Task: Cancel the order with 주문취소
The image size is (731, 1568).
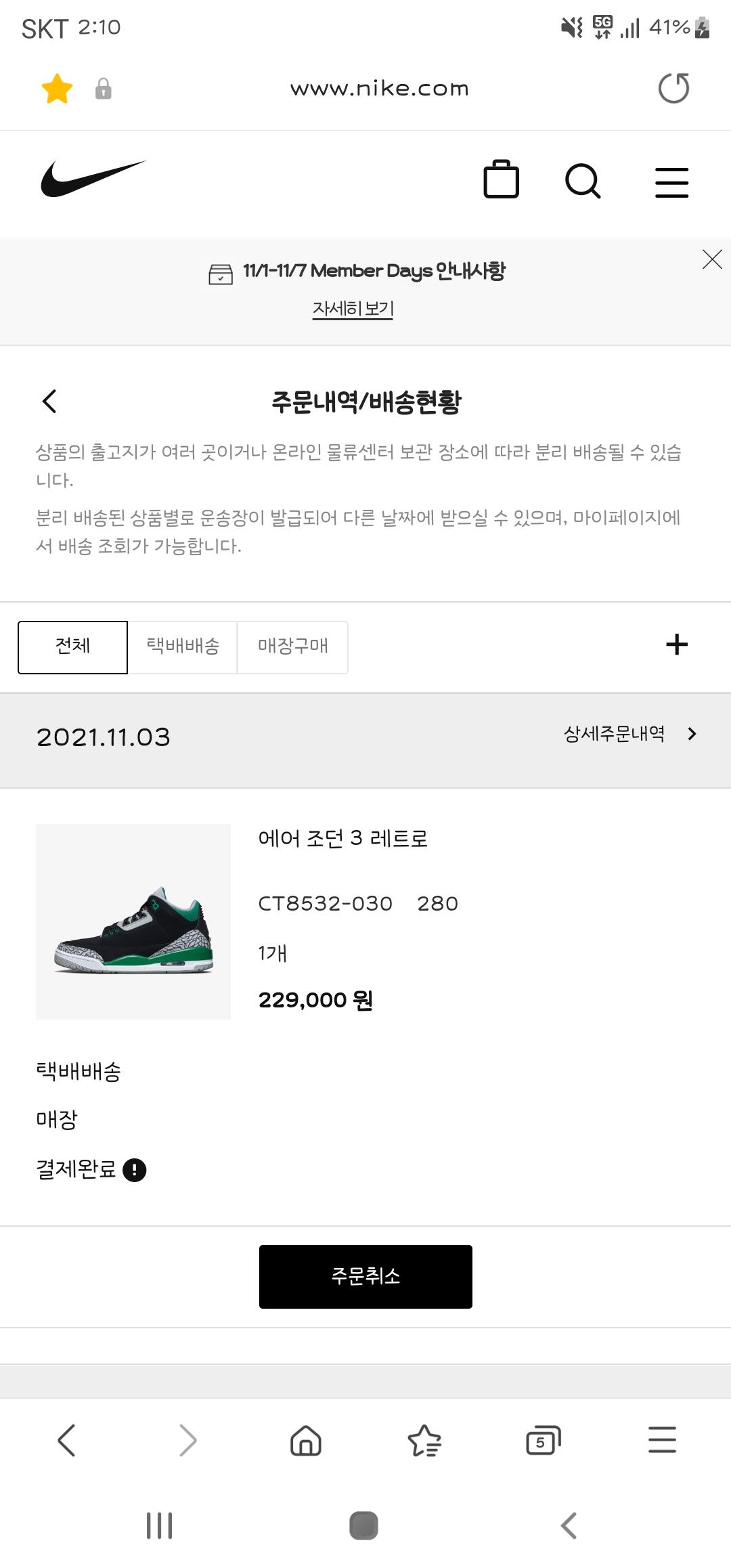Action: (x=365, y=1276)
